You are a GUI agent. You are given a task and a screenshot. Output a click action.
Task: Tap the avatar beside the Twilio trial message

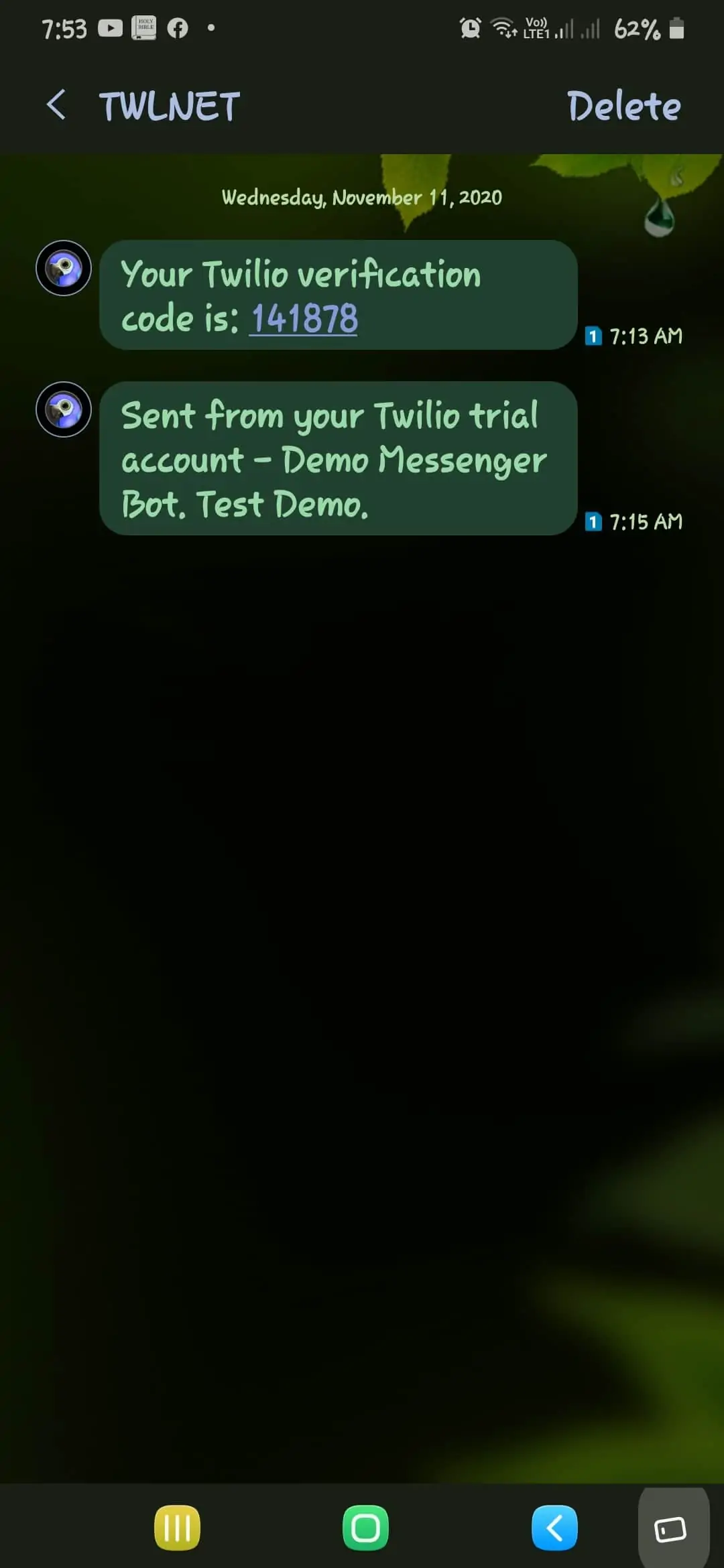[x=64, y=409]
